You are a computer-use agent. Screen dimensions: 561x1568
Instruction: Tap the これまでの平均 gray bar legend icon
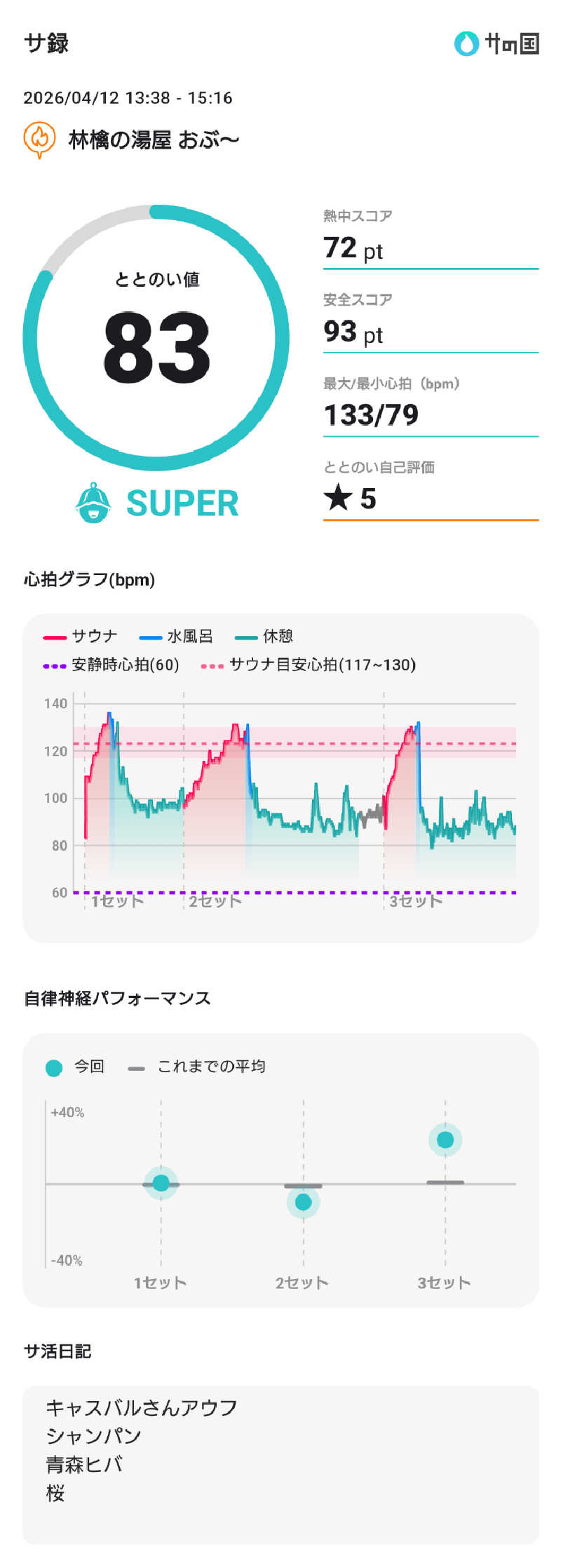pyautogui.click(x=135, y=1065)
